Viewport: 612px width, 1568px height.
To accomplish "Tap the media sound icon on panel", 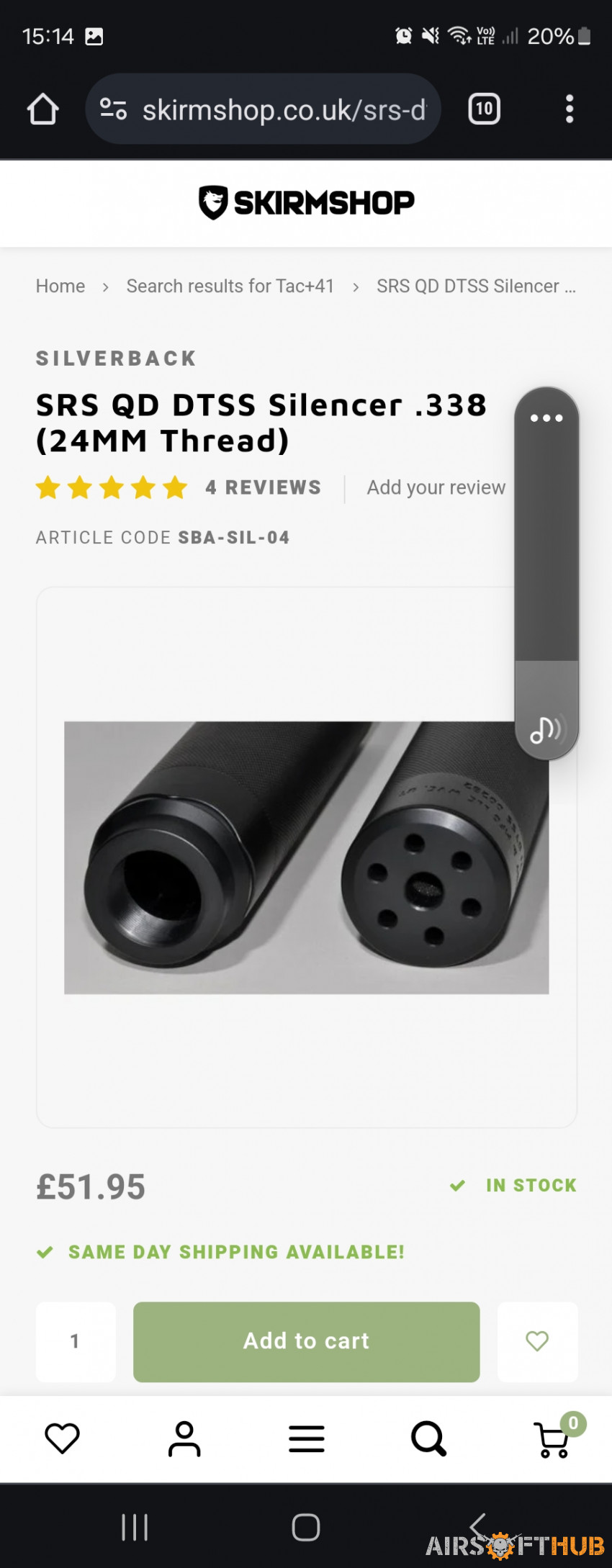I will (545, 729).
